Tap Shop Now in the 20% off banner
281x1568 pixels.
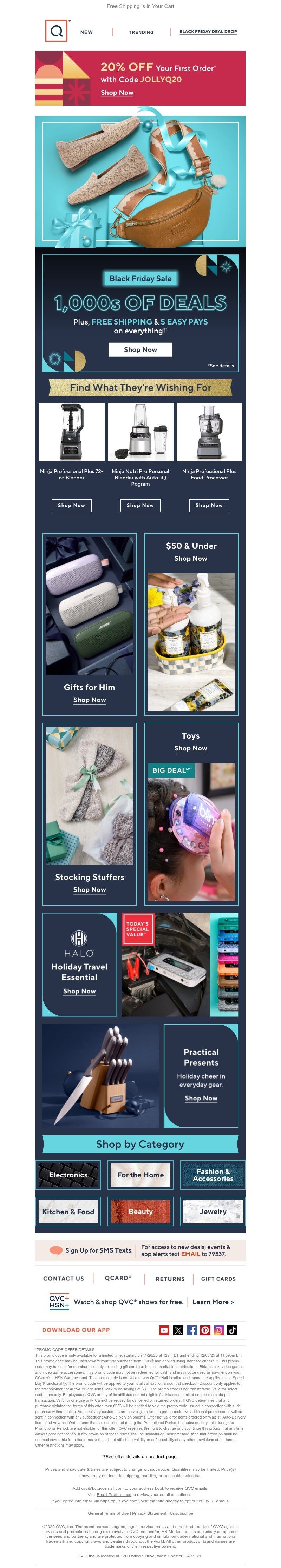pos(117,93)
